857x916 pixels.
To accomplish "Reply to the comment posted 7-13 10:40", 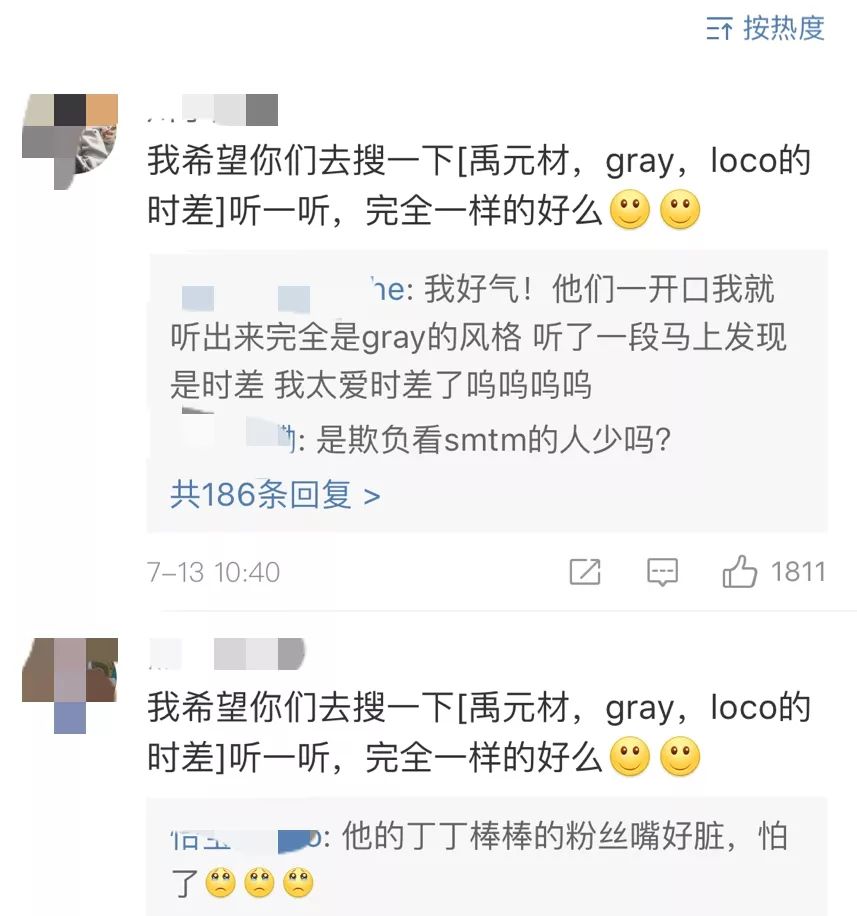I will point(662,572).
